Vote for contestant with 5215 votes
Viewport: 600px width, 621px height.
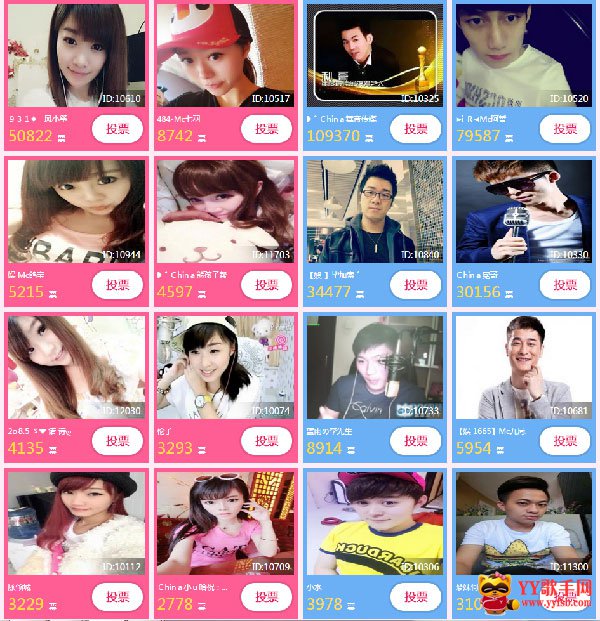click(117, 285)
